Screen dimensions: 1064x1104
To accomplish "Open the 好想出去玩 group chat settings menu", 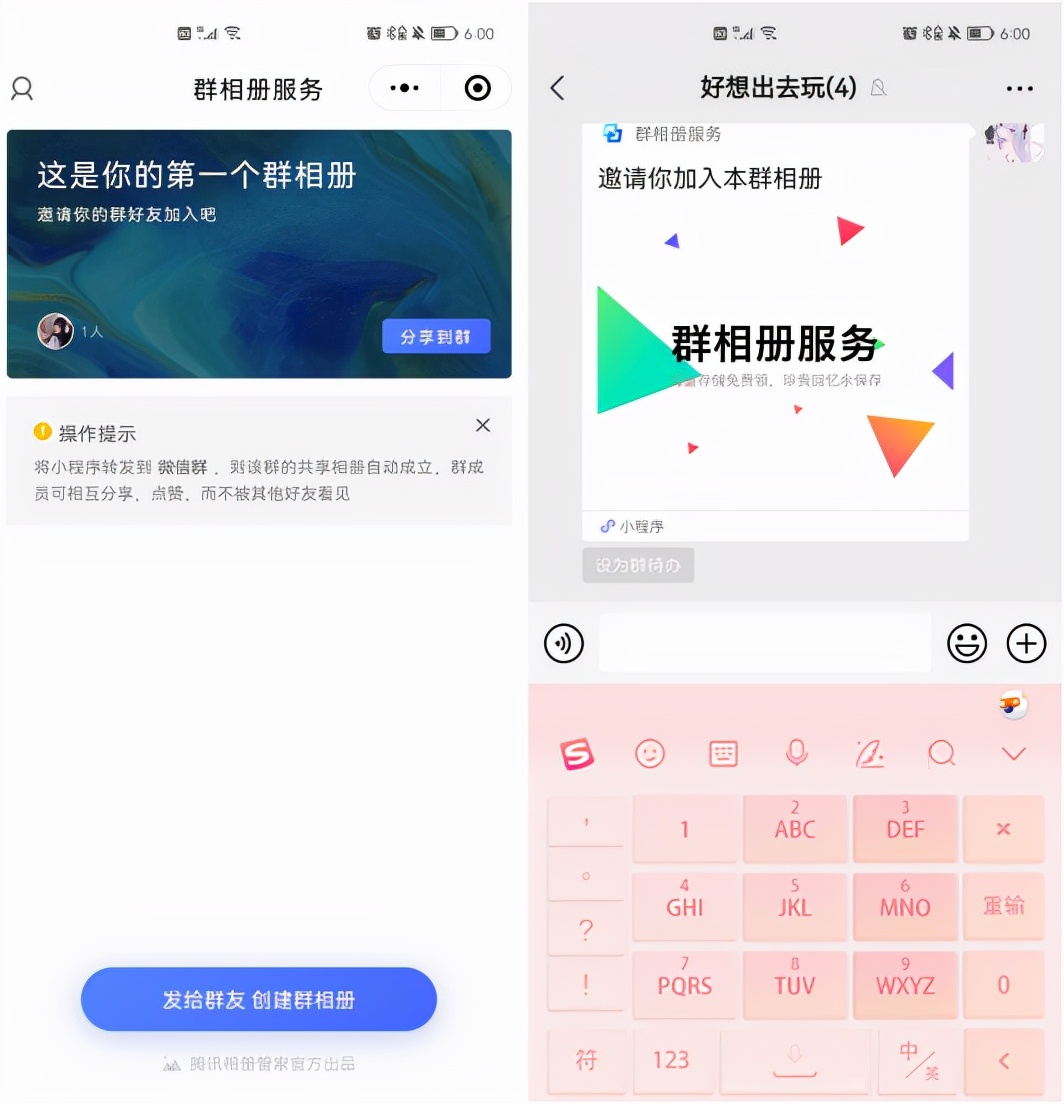I will (x=1019, y=89).
